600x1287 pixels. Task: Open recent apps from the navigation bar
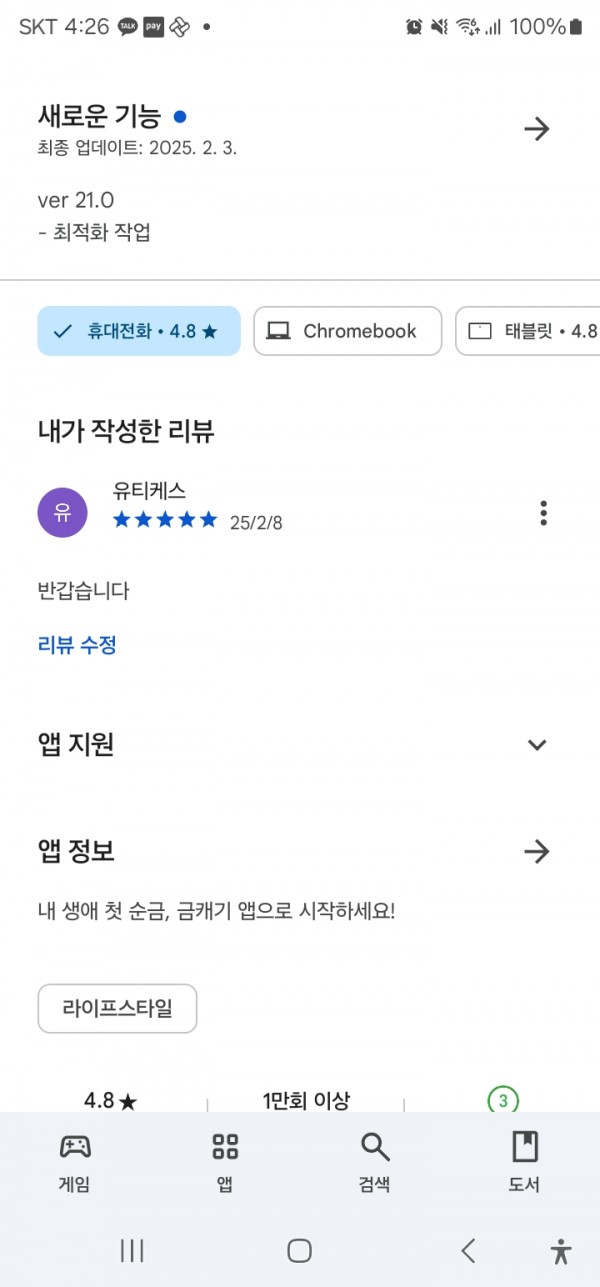click(x=132, y=1250)
